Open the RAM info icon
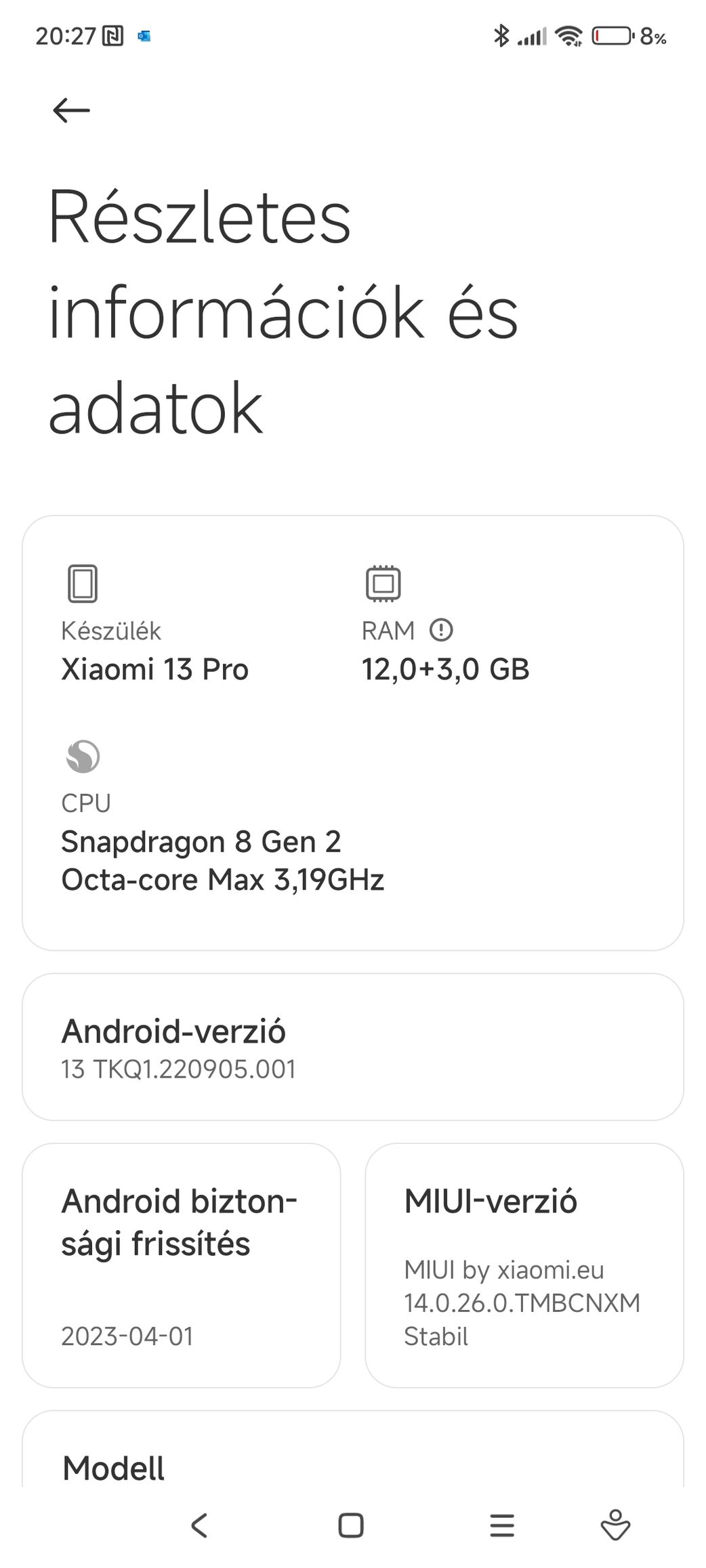Image resolution: width=706 pixels, height=1568 pixels. 441,630
